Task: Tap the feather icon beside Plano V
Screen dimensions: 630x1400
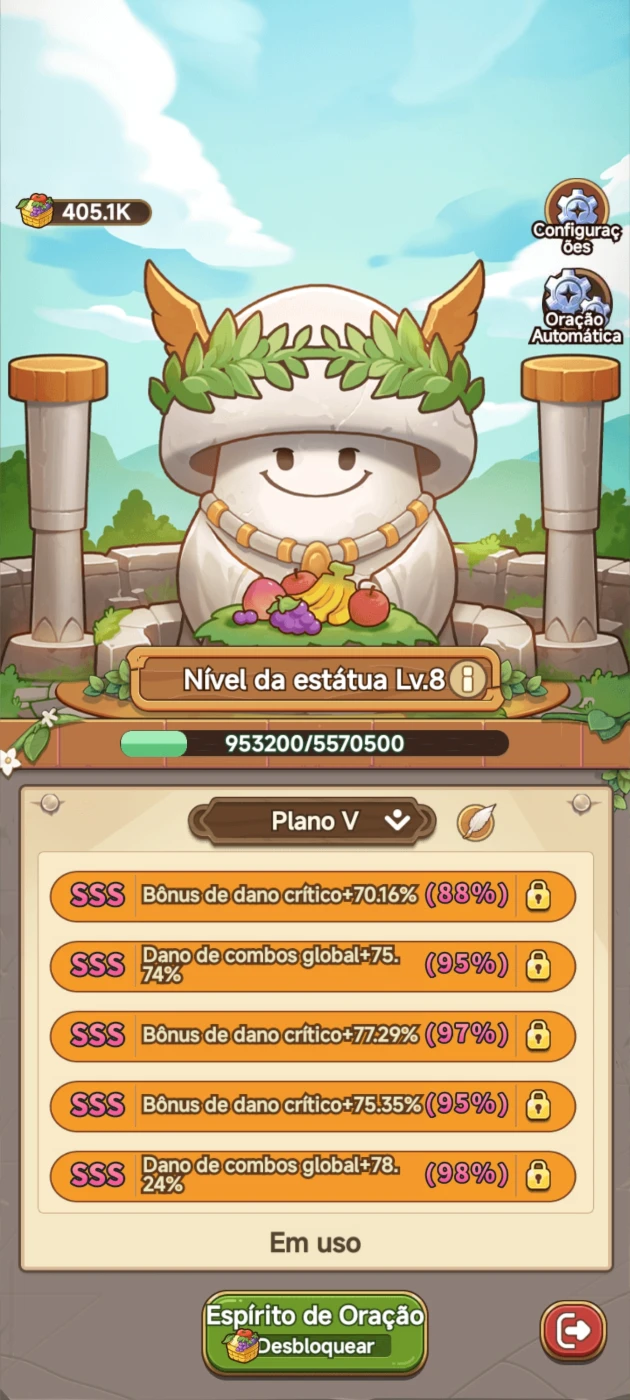Action: [476, 822]
